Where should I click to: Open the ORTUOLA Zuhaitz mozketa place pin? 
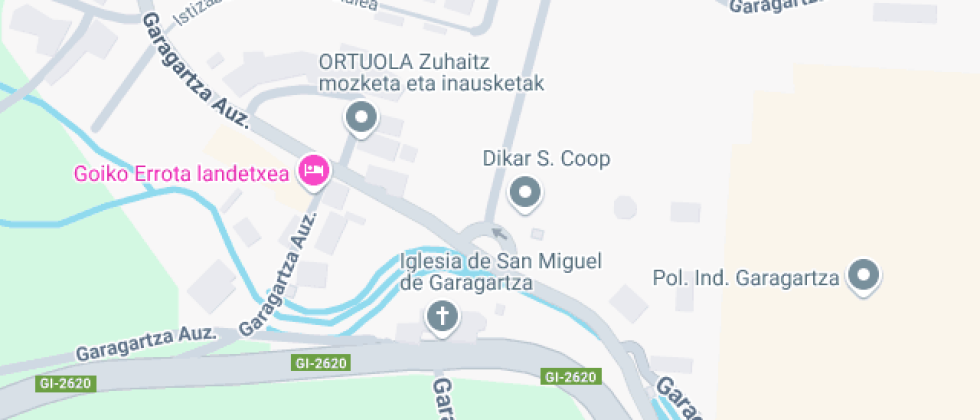pyautogui.click(x=361, y=120)
